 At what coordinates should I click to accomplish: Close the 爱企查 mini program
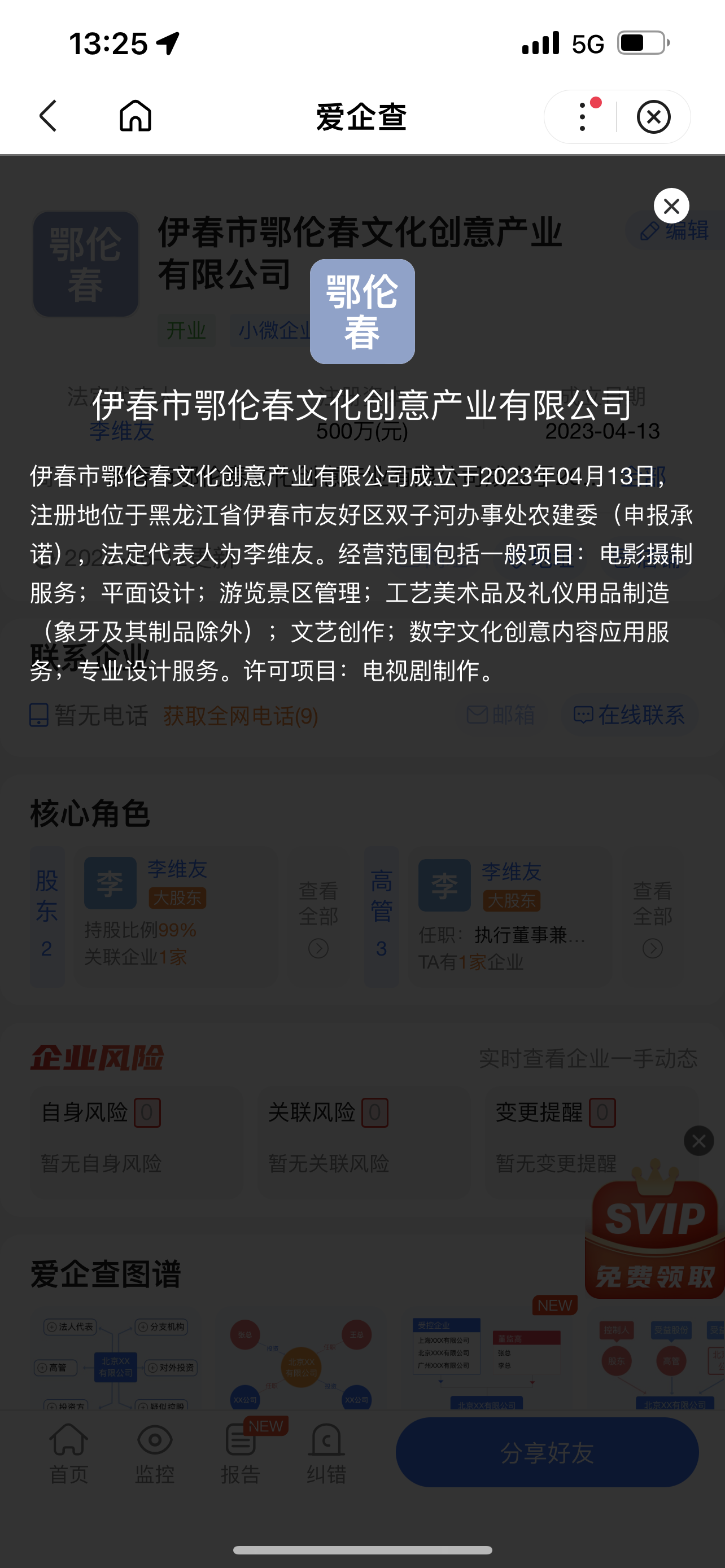(653, 116)
